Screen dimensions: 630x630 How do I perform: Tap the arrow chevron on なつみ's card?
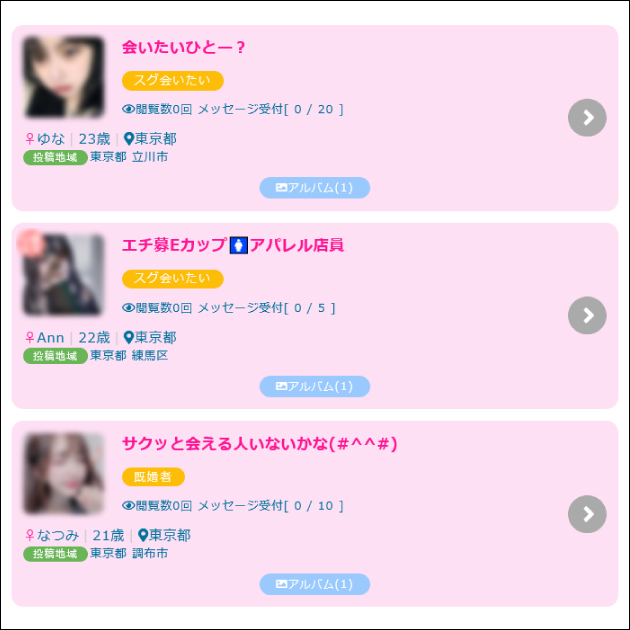pos(587,514)
